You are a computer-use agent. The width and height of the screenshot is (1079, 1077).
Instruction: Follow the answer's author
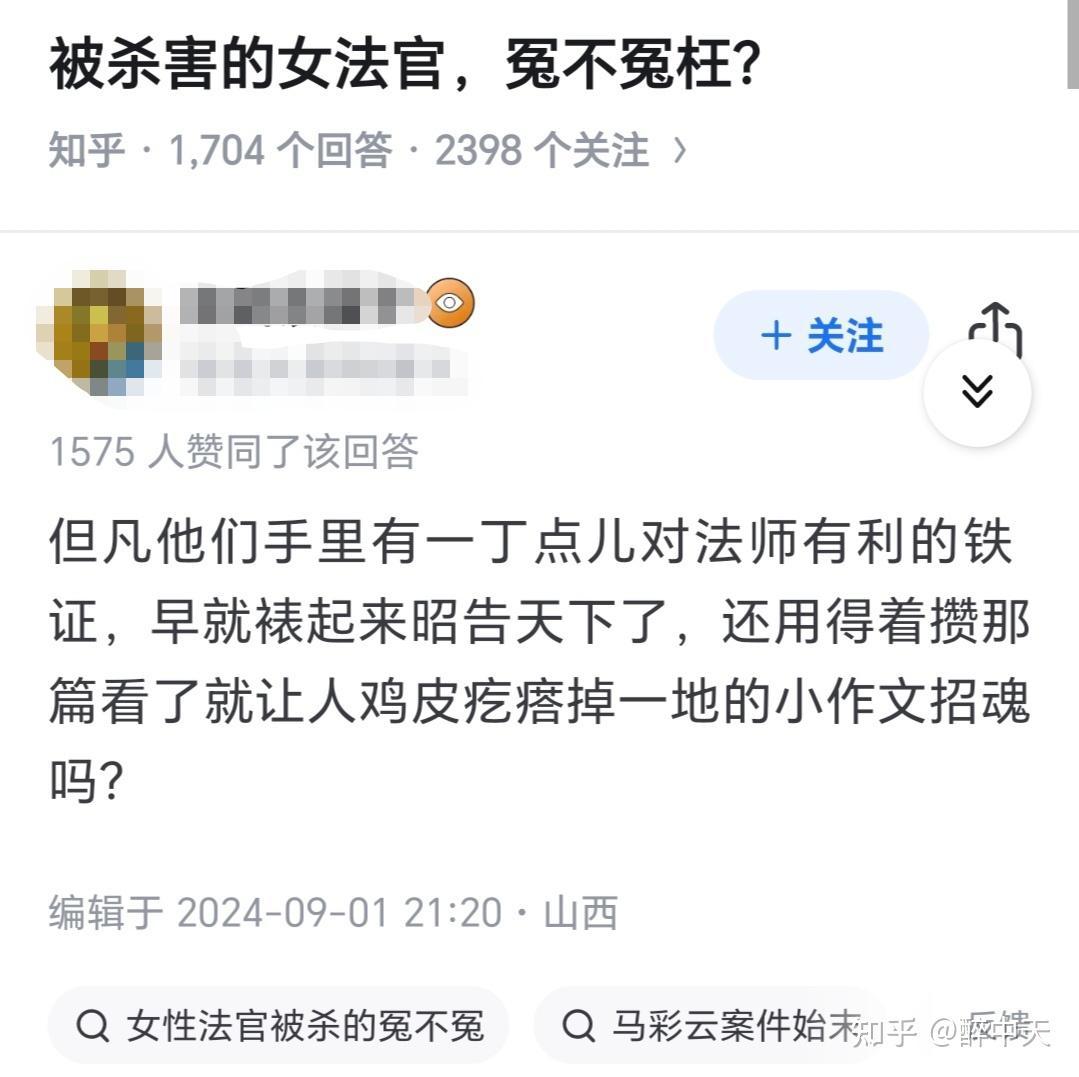(821, 336)
